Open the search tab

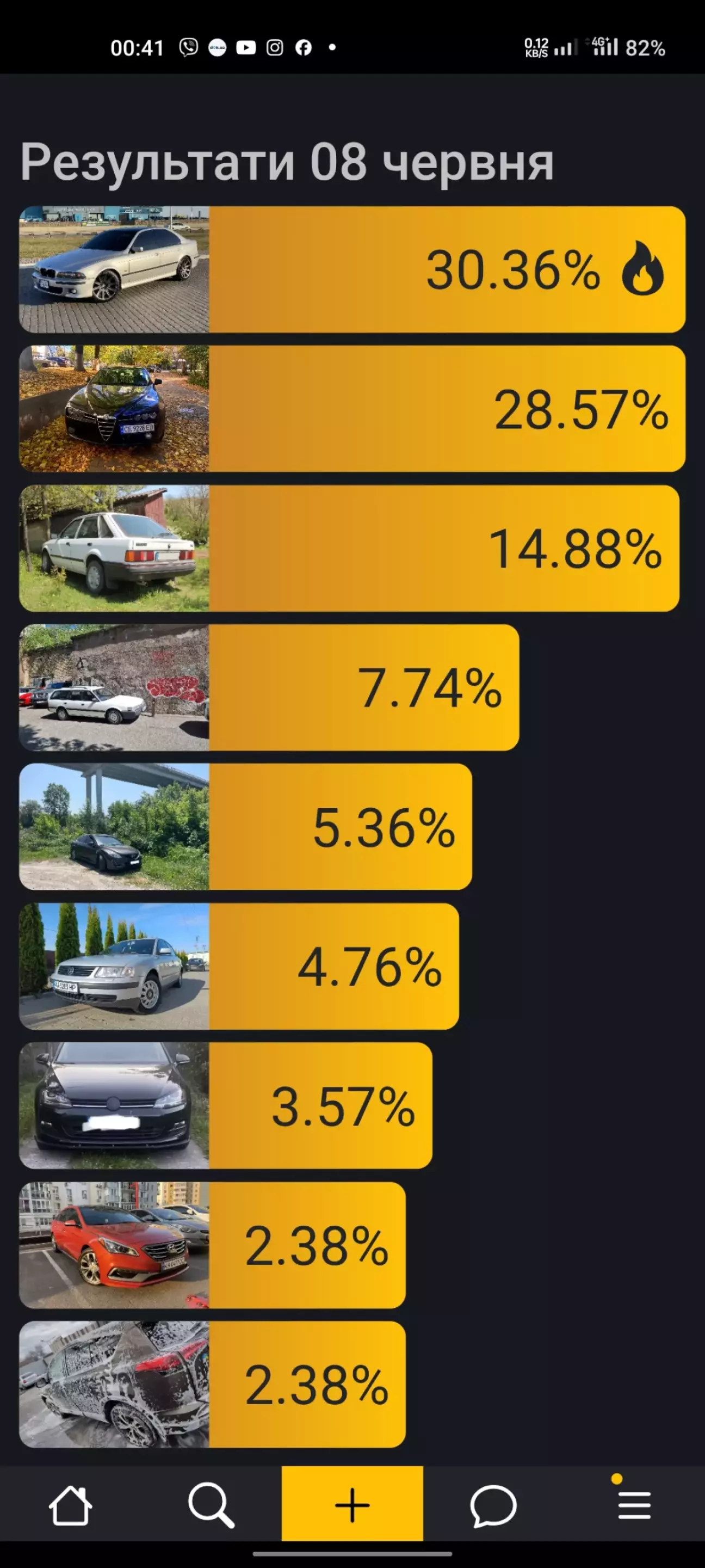(211, 1505)
